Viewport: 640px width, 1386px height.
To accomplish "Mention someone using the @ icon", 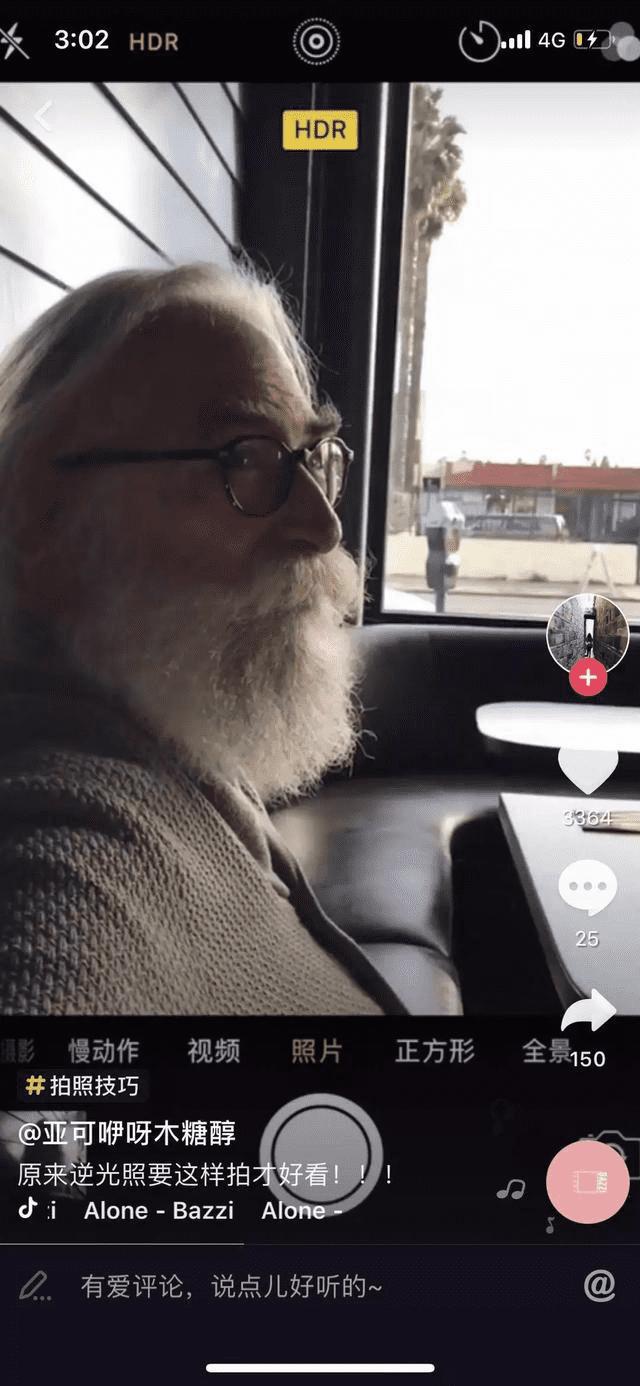I will 599,1286.
